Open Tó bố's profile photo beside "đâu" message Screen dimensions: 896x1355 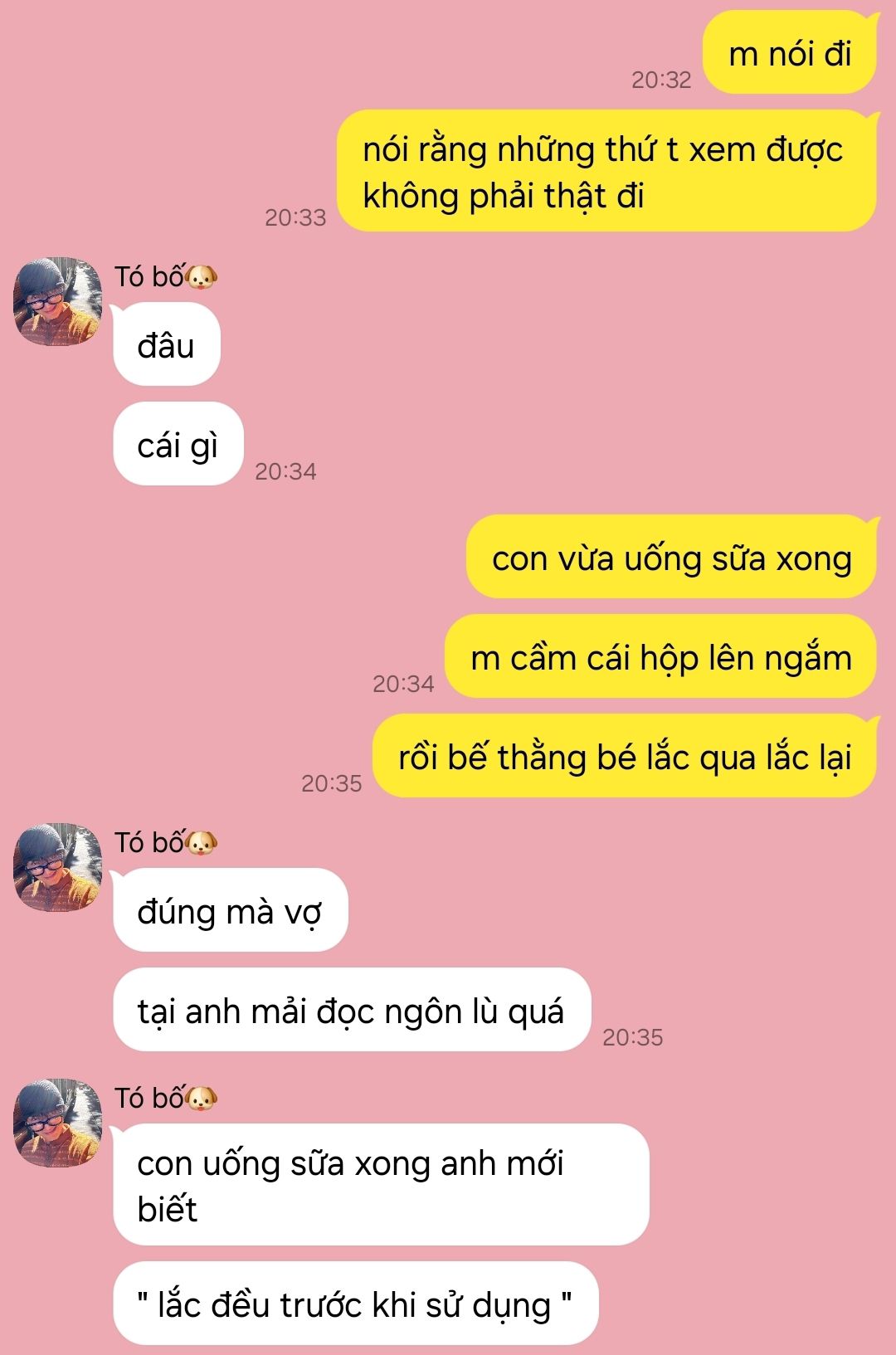coord(57,301)
